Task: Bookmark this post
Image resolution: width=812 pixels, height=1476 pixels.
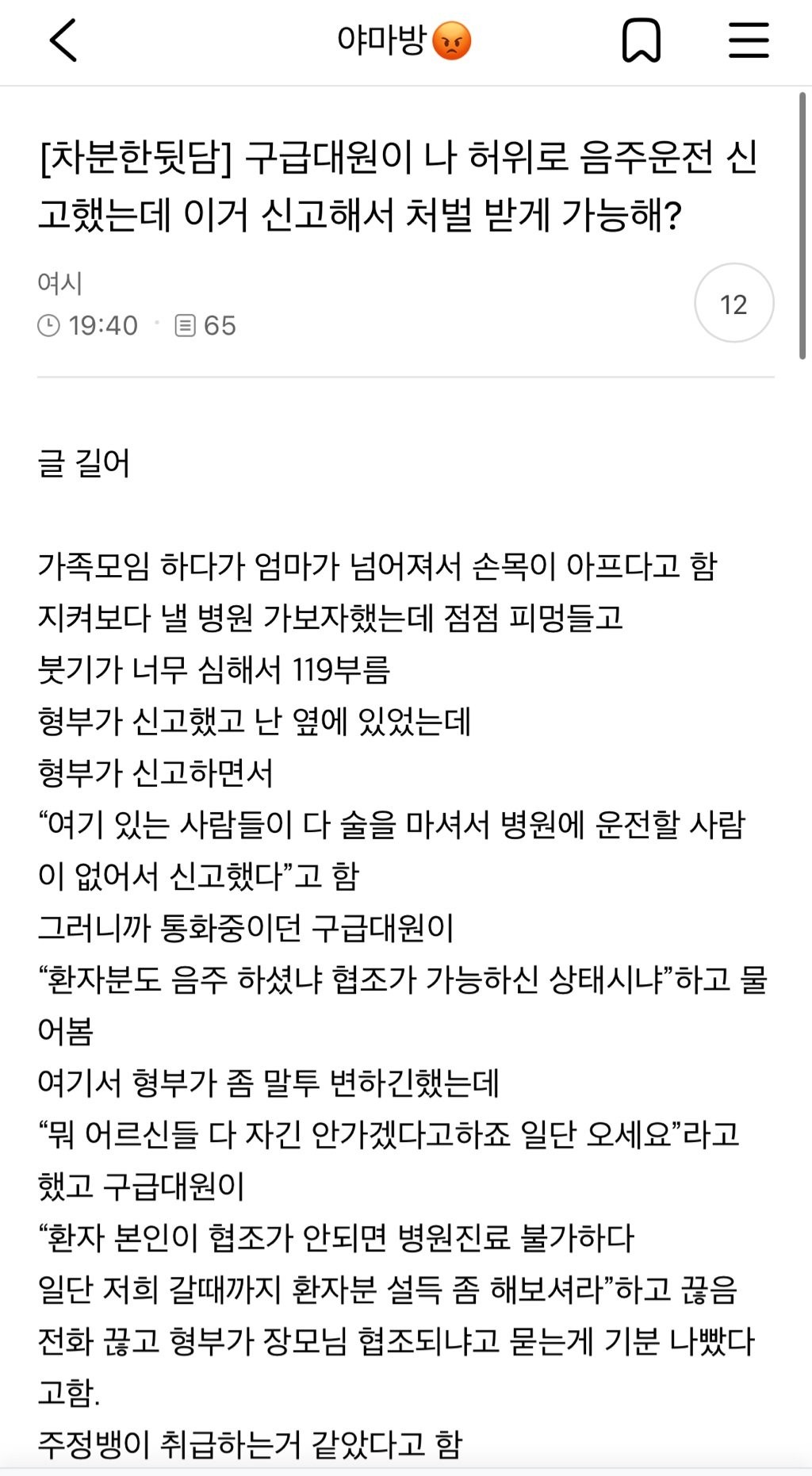Action: point(641,40)
